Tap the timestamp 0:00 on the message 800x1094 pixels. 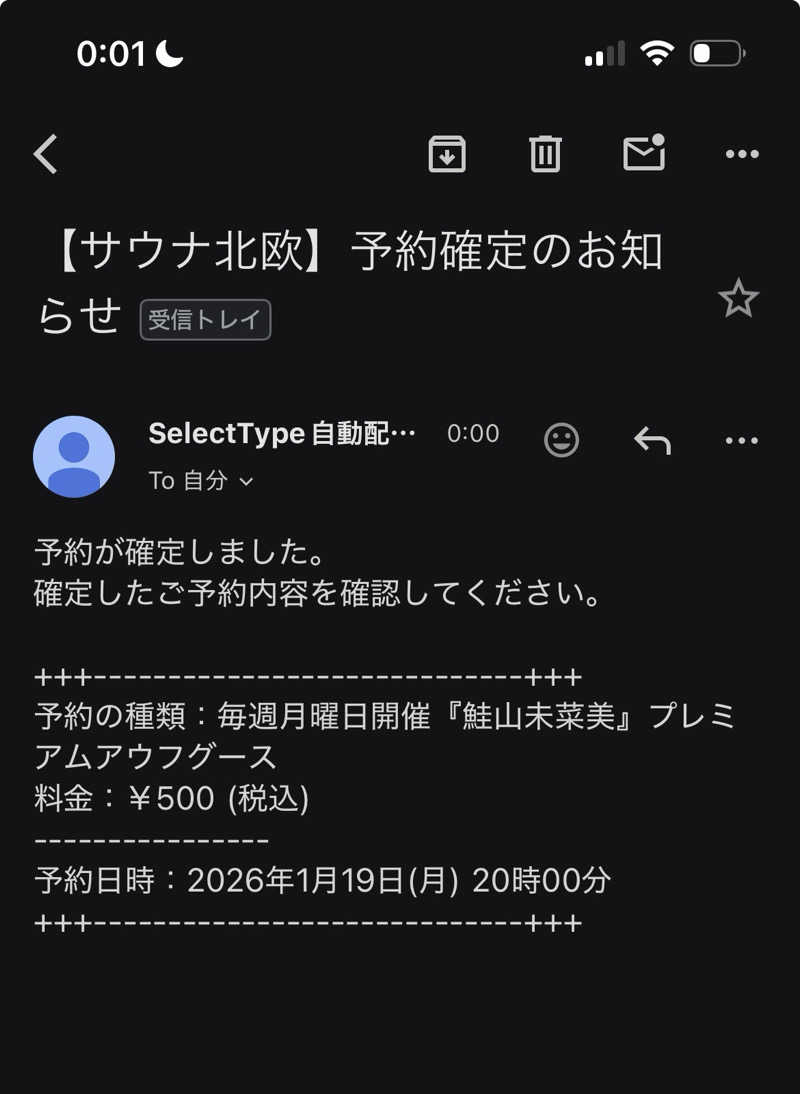tap(473, 434)
